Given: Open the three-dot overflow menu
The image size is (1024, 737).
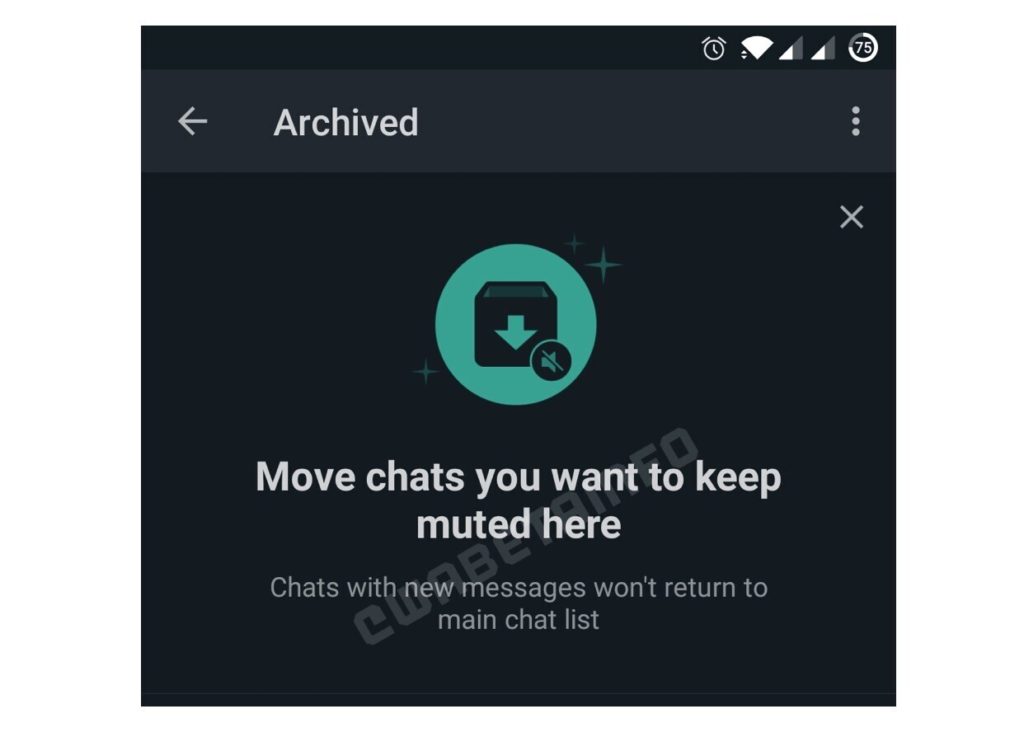Looking at the screenshot, I should coord(855,122).
